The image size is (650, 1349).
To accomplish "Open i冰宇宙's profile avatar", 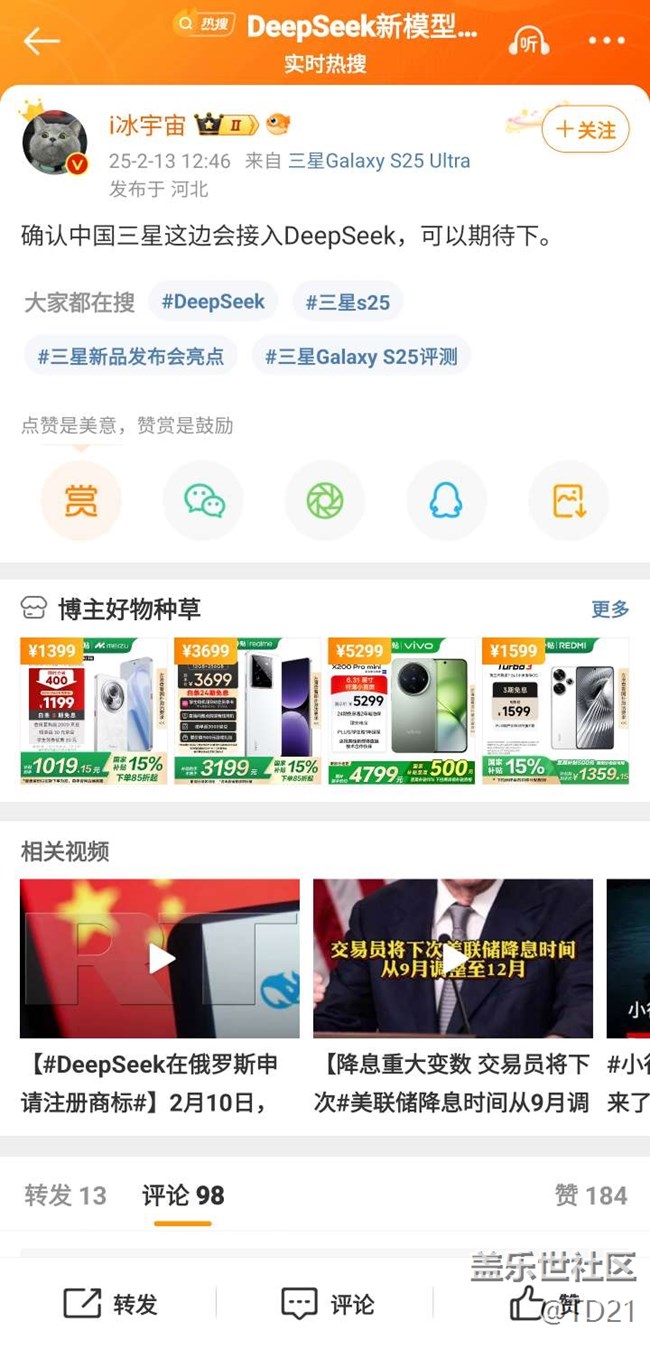I will pyautogui.click(x=55, y=142).
